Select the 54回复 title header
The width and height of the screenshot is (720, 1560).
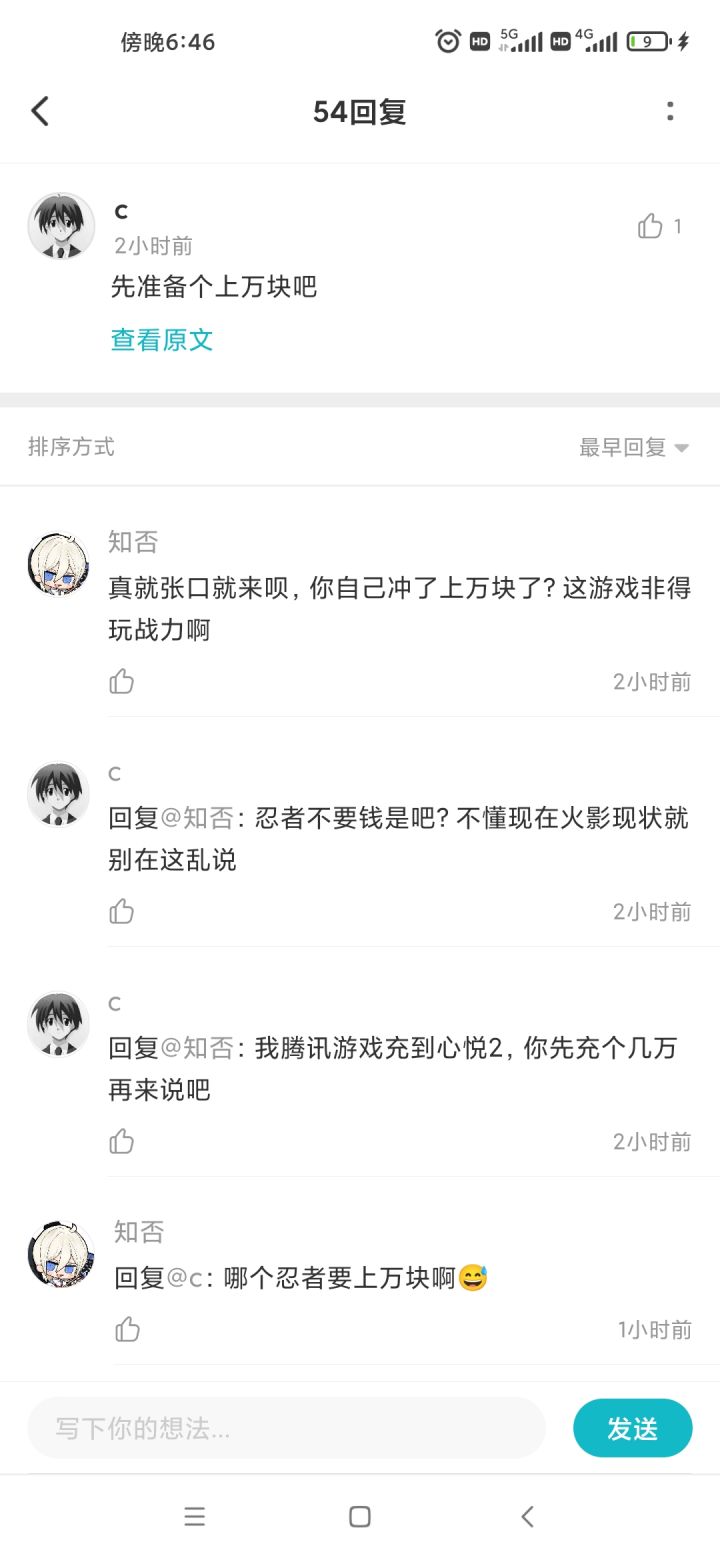(x=360, y=111)
